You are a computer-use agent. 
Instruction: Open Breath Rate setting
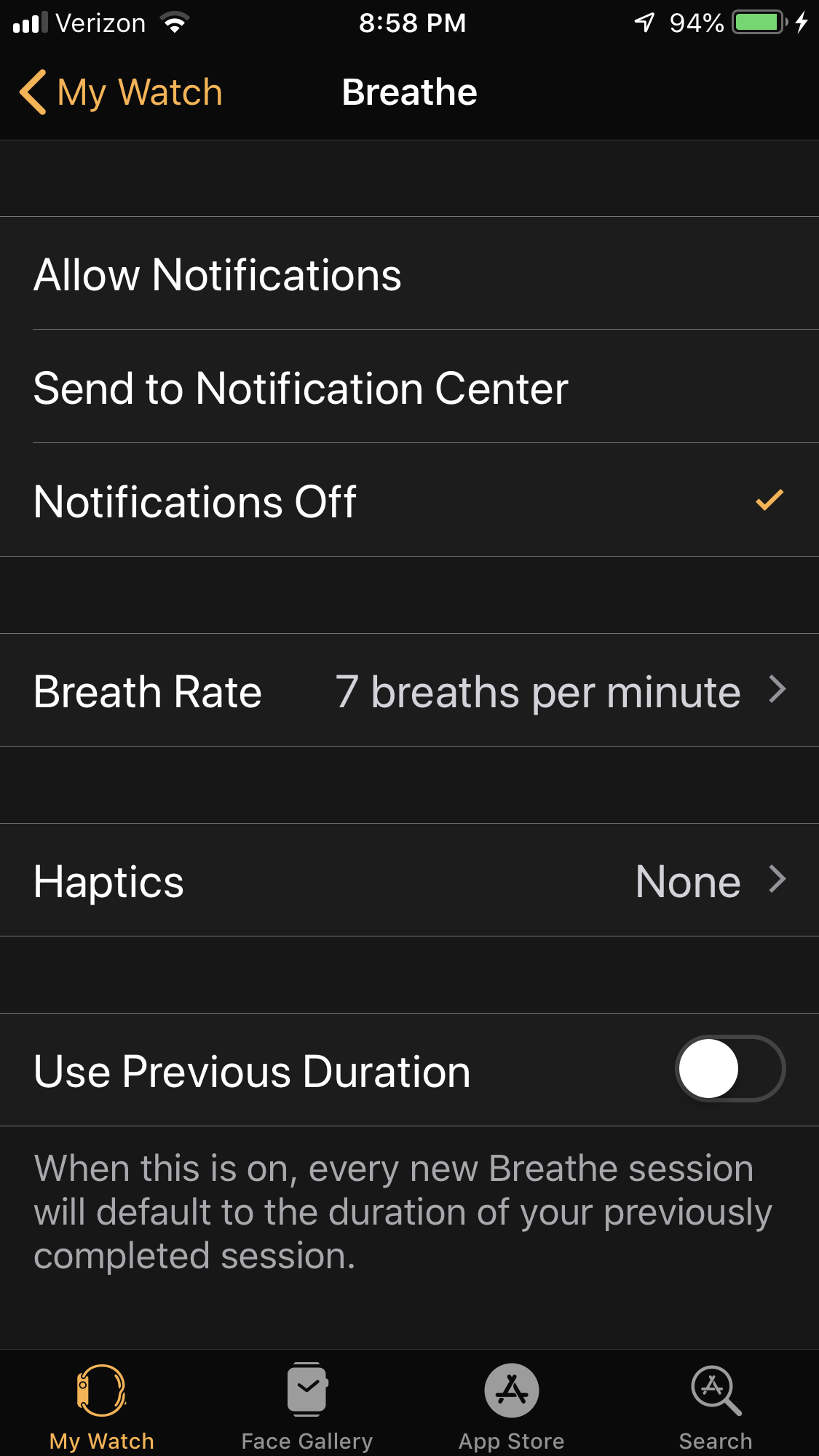click(x=409, y=691)
